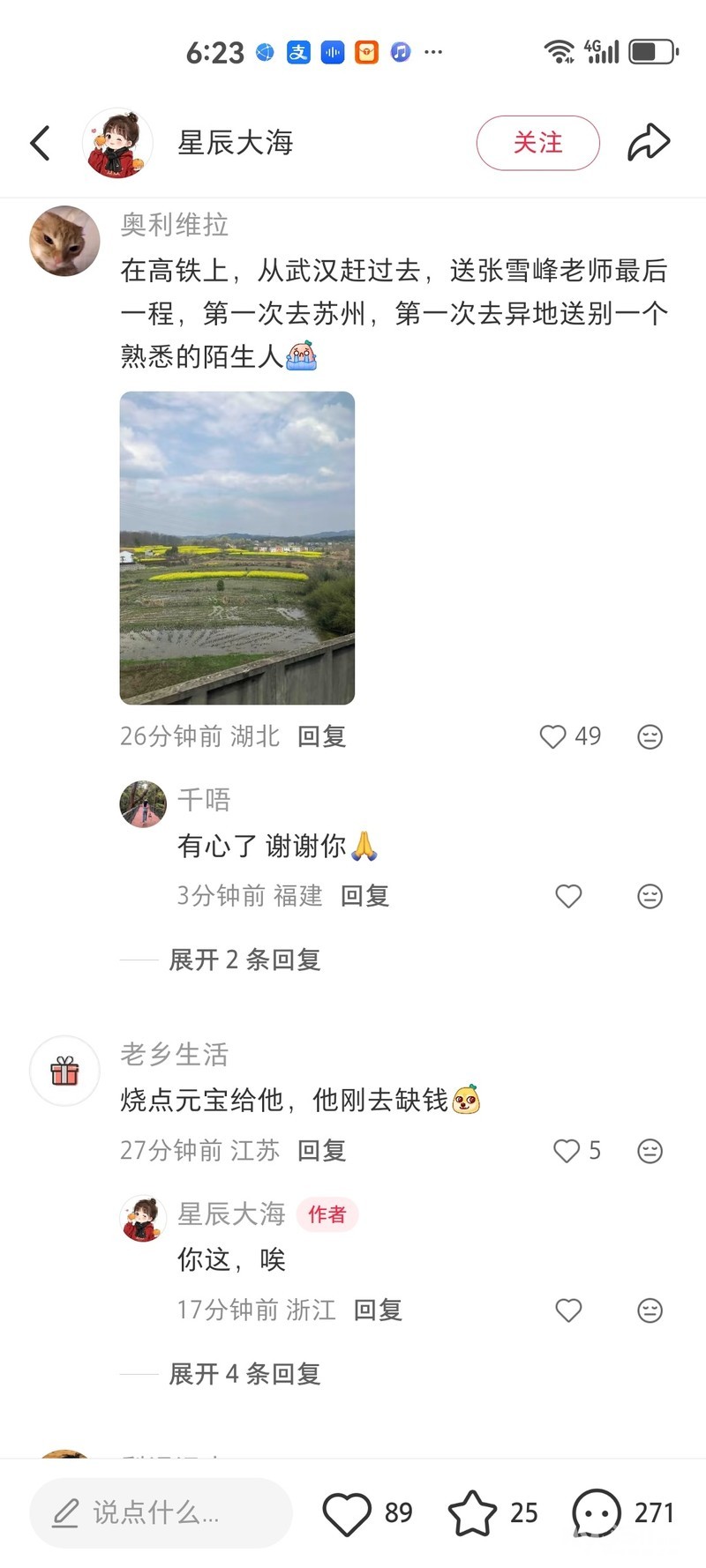
Task: Tap the 说点什么 comment input box
Action: coord(161,1513)
